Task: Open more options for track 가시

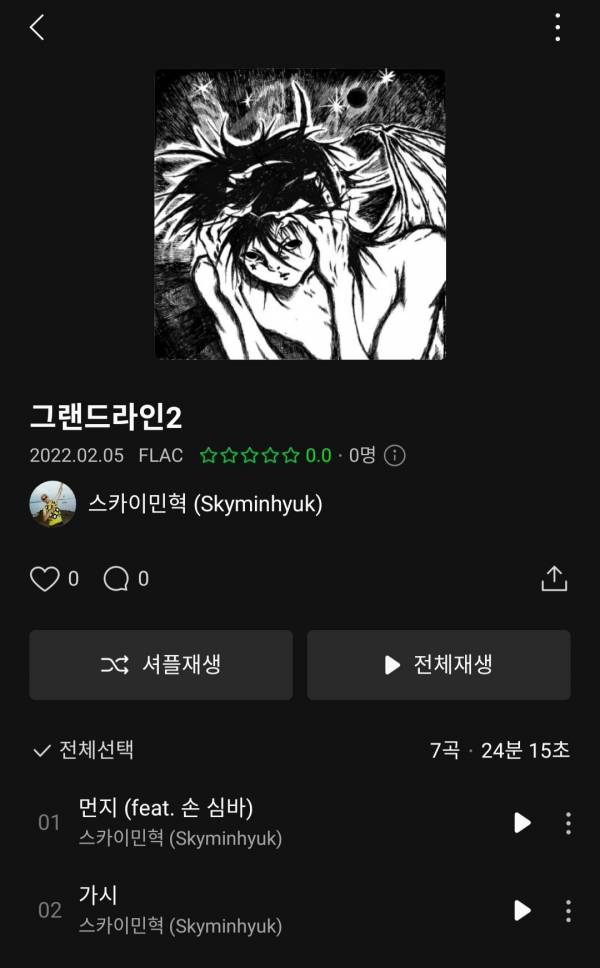Action: 568,911
